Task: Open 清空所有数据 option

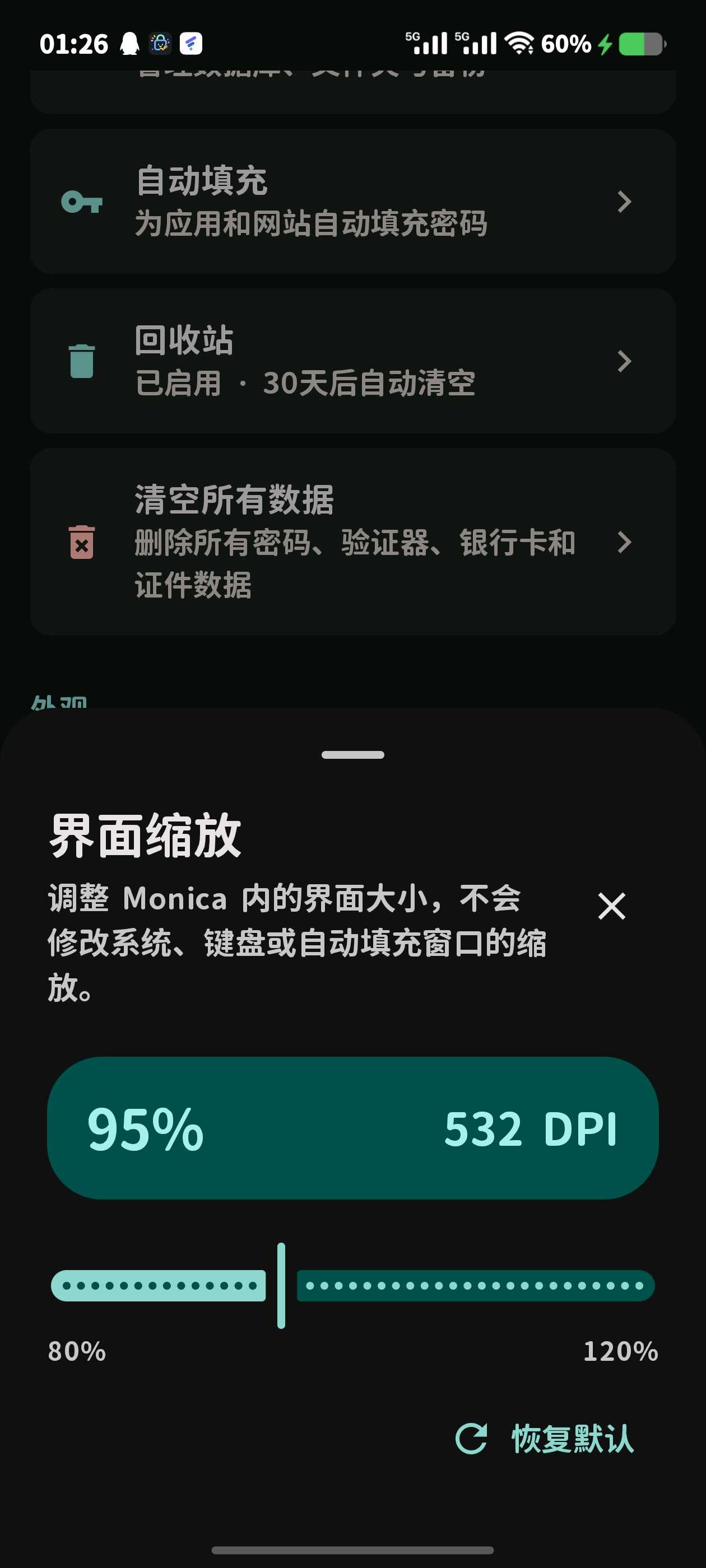Action: 352,542
